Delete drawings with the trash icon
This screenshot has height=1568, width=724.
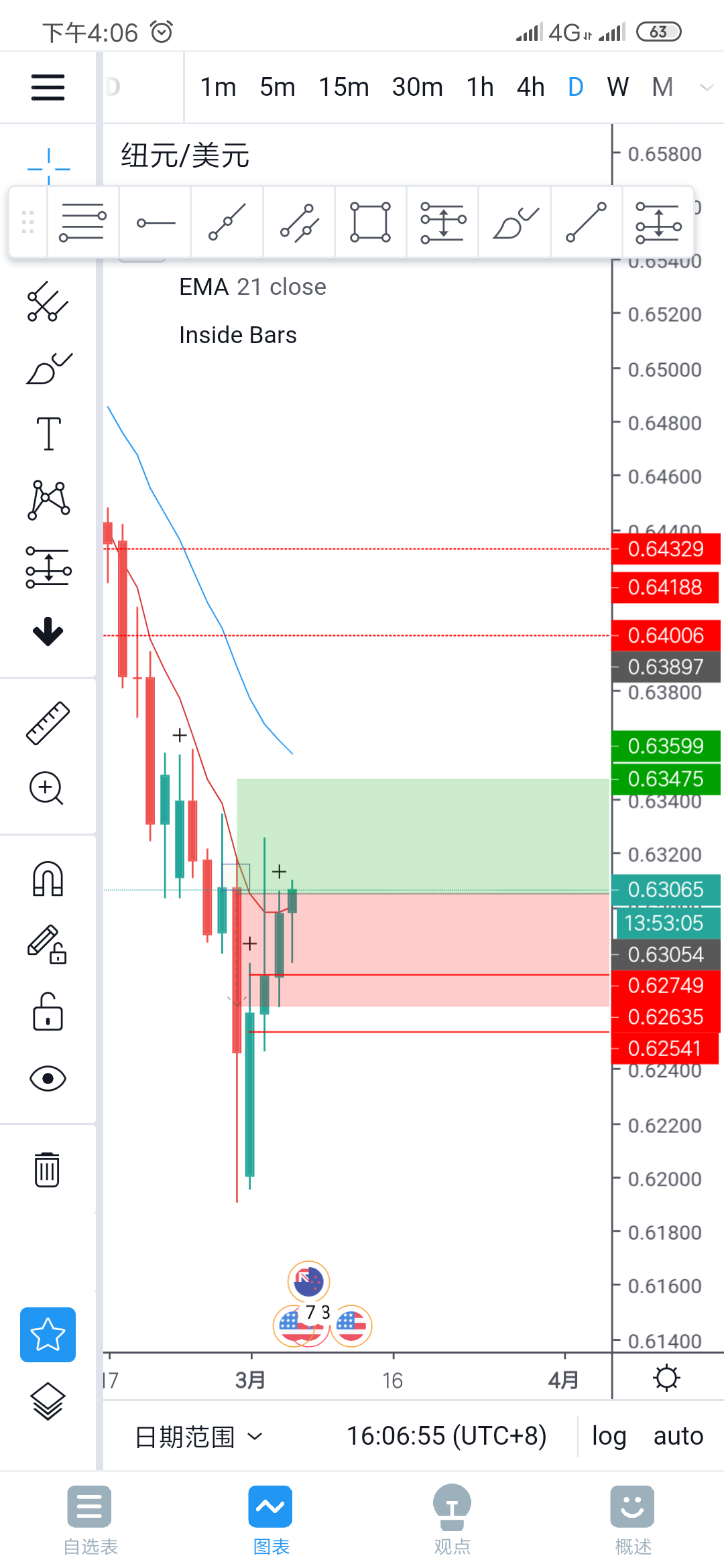pyautogui.click(x=47, y=1169)
